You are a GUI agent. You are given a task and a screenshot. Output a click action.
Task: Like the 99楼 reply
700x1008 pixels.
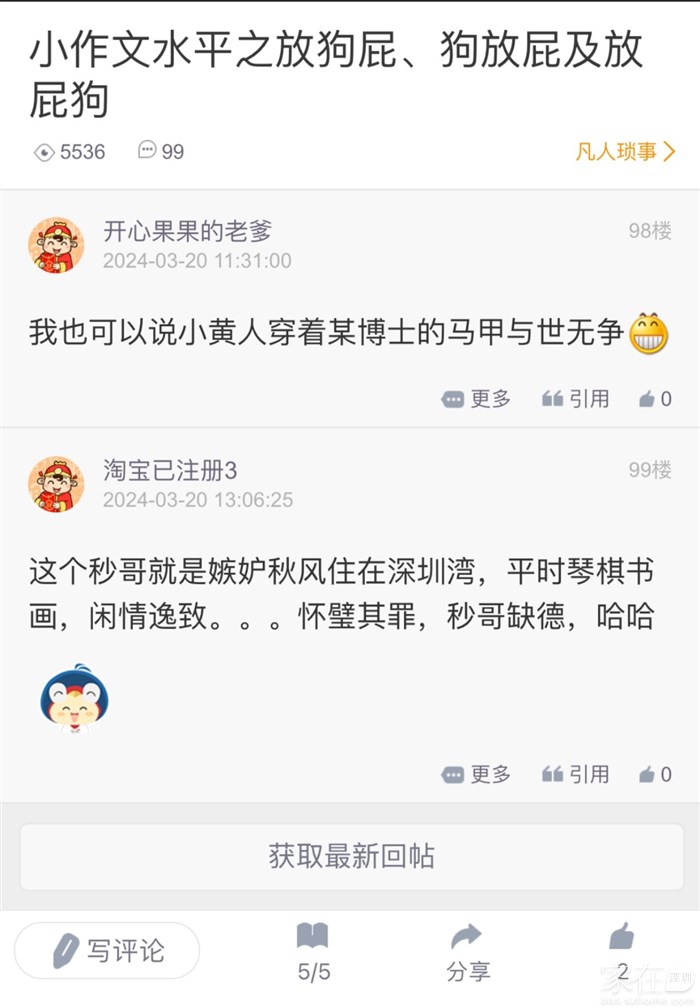coord(655,774)
